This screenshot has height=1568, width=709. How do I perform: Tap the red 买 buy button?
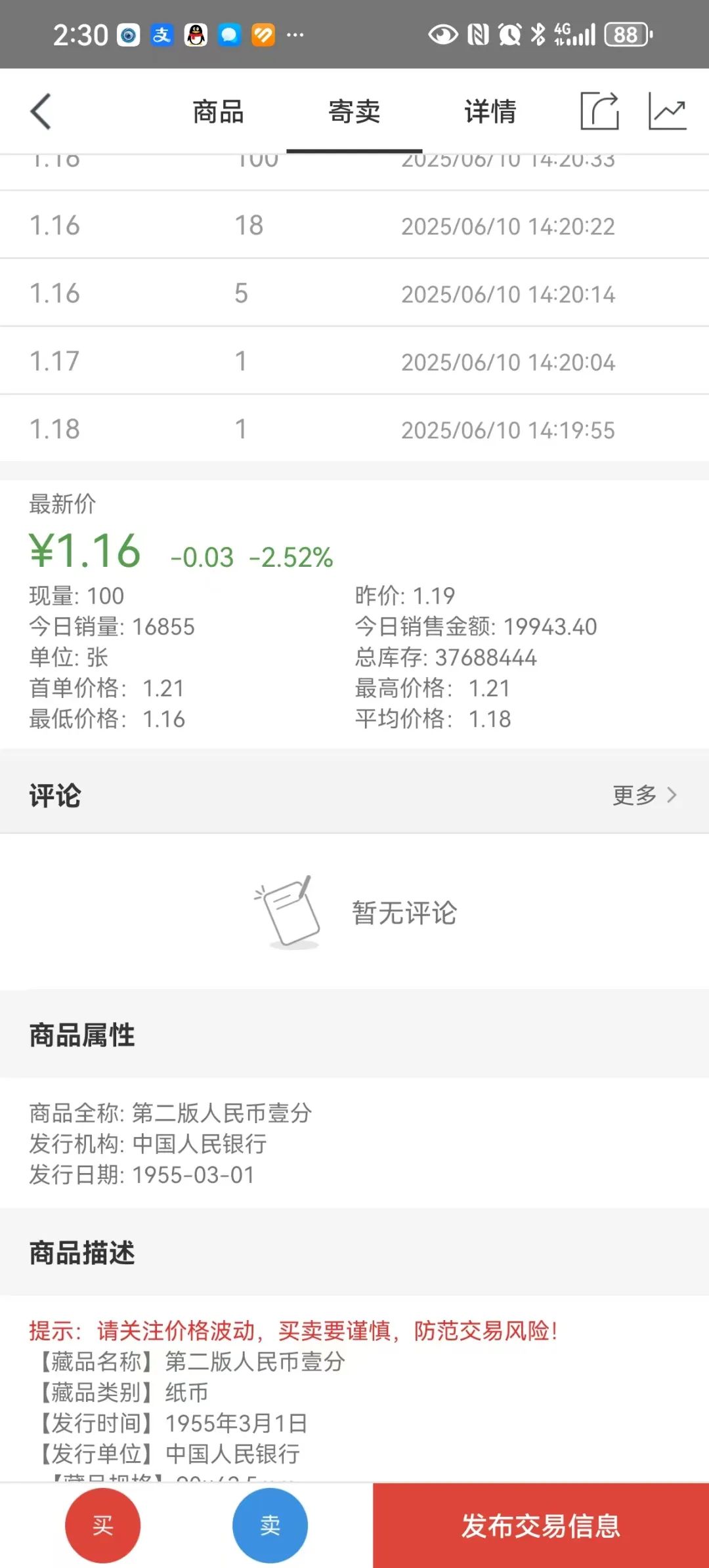[103, 1525]
